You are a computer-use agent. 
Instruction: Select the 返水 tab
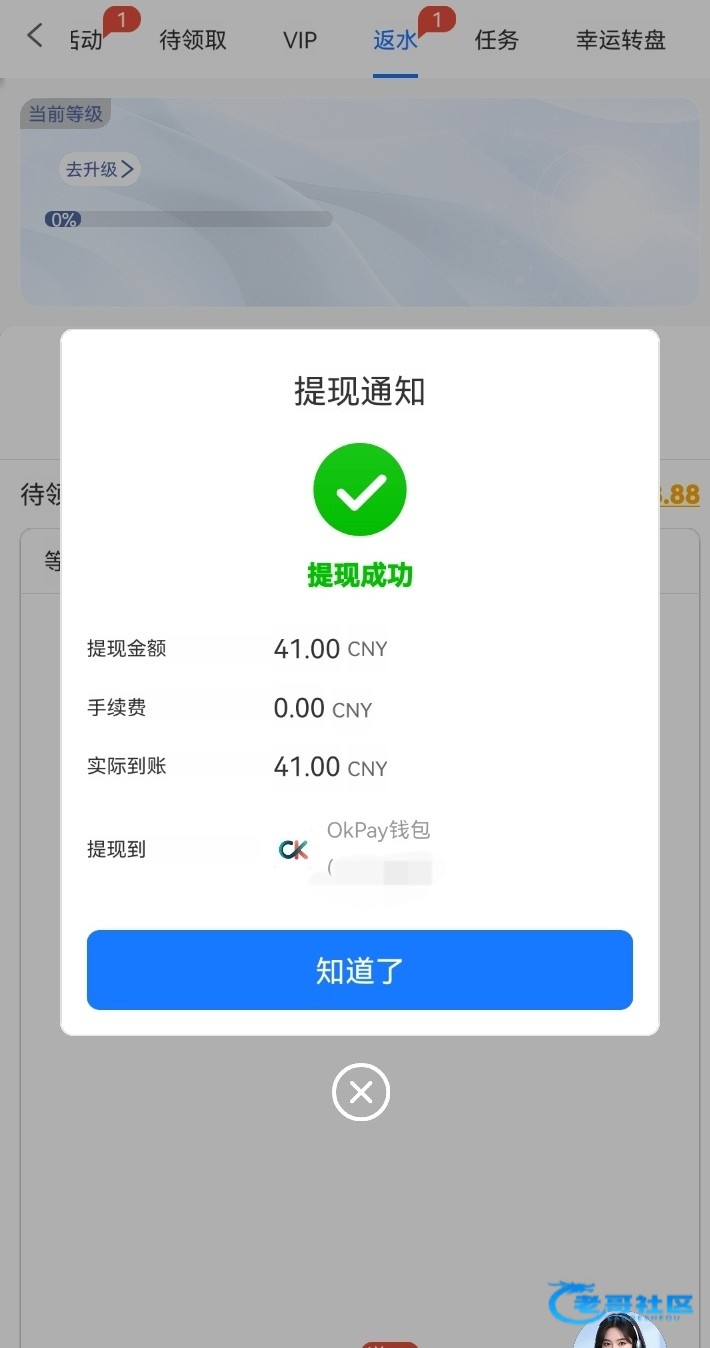[x=396, y=40]
